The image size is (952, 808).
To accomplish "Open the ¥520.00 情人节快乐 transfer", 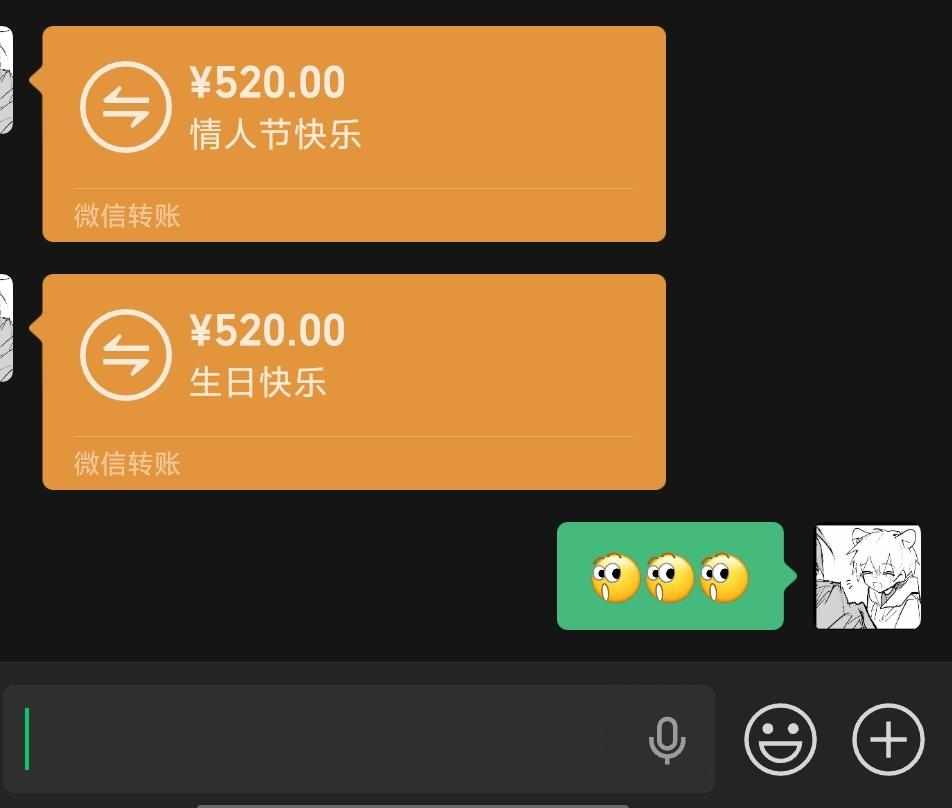I will pyautogui.click(x=353, y=133).
